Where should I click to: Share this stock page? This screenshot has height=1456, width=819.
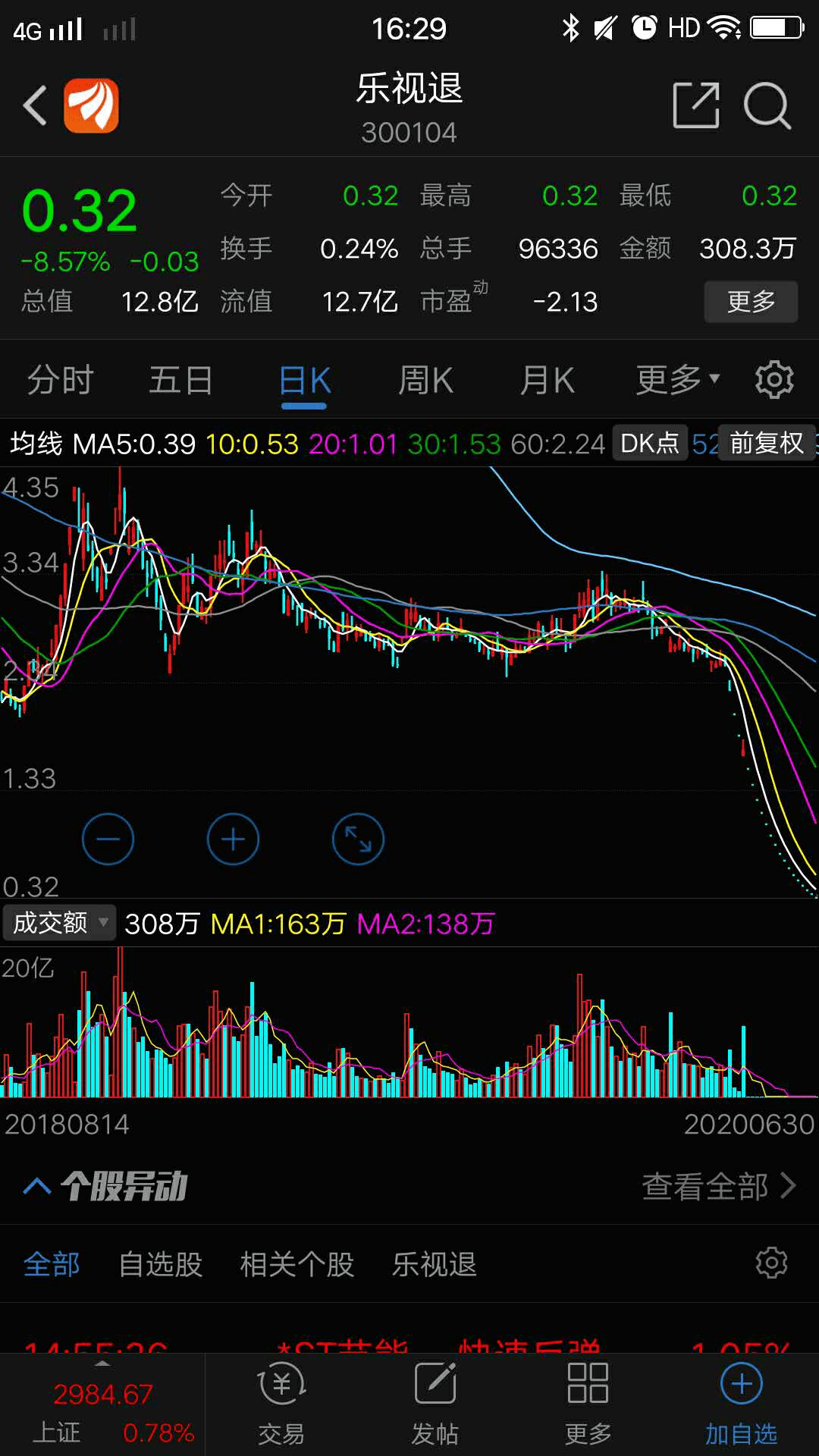point(696,105)
